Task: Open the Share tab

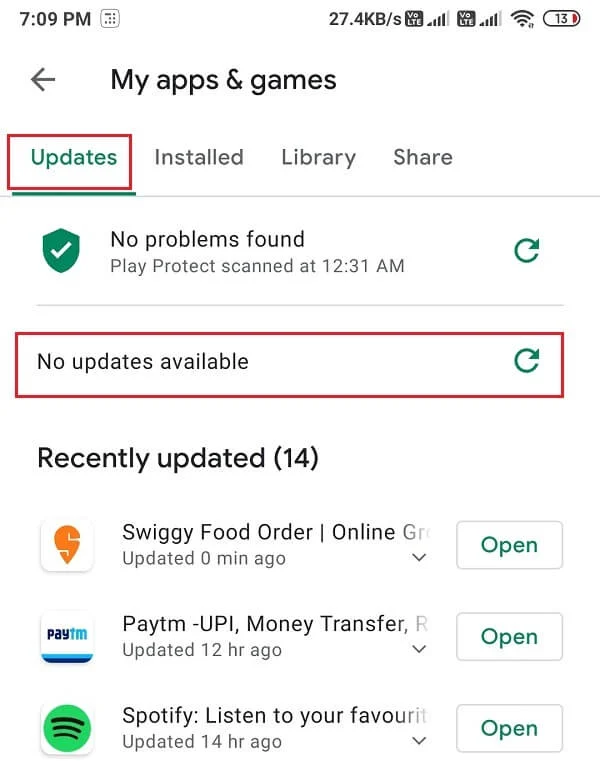Action: coord(422,157)
